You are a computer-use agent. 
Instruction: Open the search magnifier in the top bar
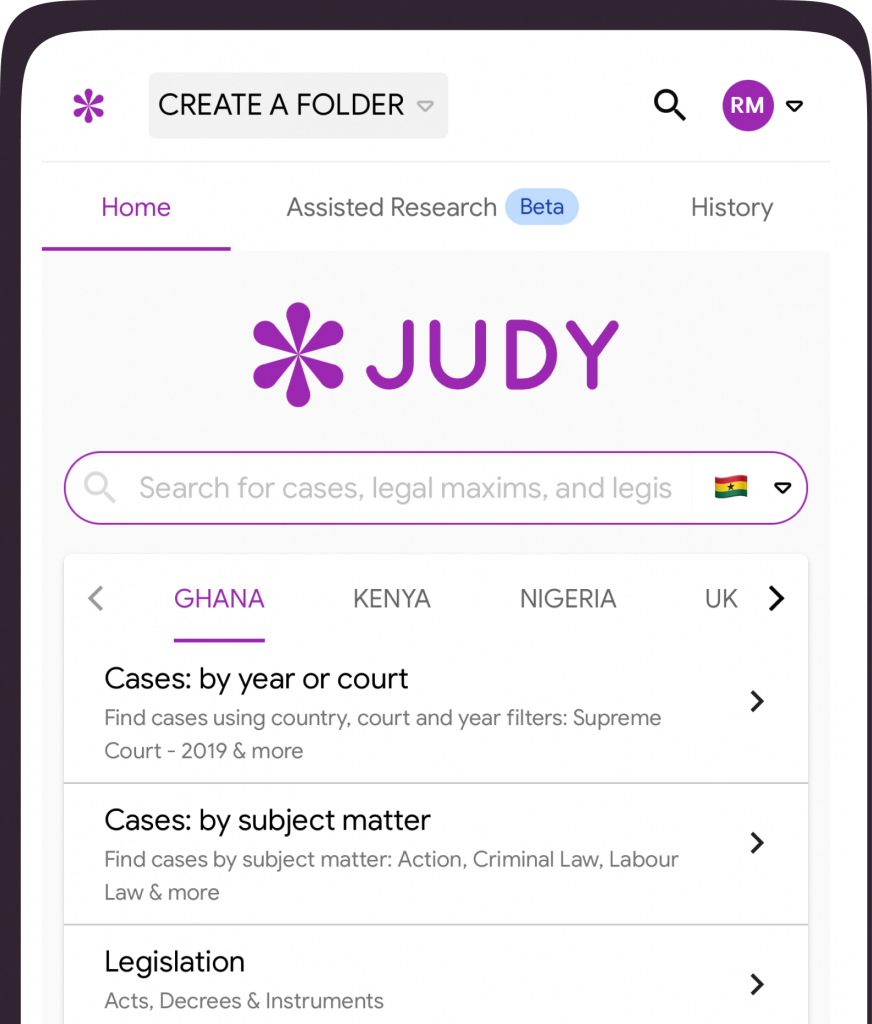[669, 105]
